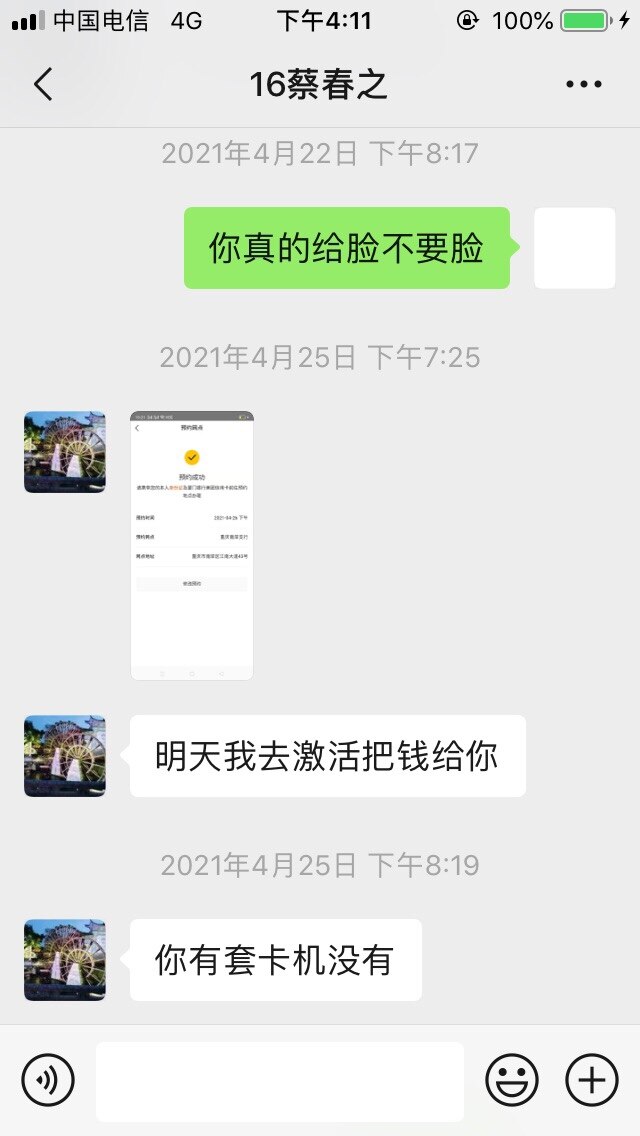
Task: Open contact avatar next to 明天我去激活把钱给你
Action: click(x=65, y=756)
